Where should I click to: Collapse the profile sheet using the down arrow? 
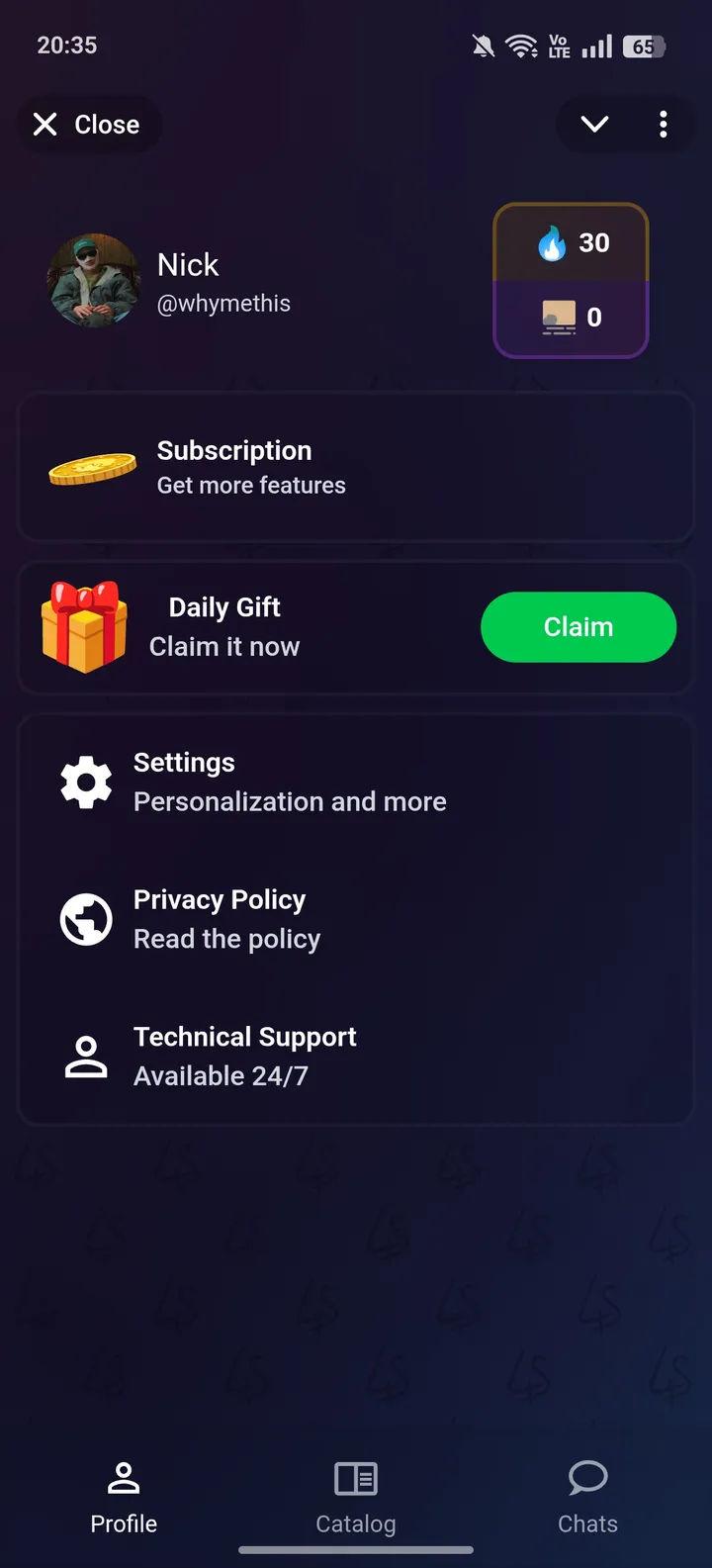pos(594,124)
